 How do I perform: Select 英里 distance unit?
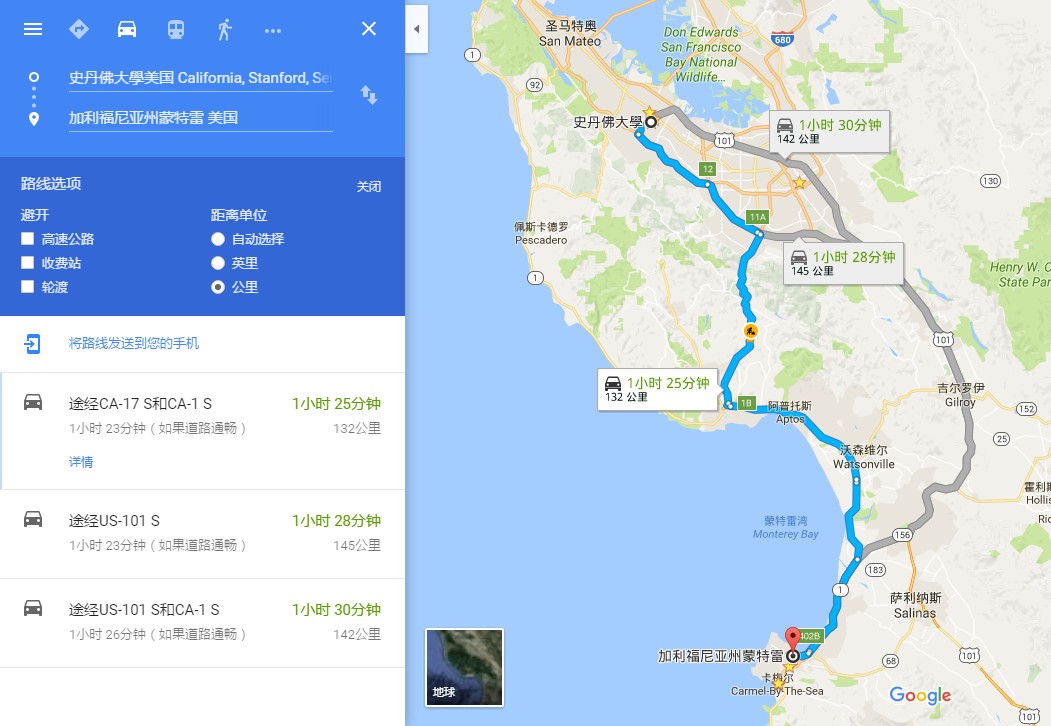pyautogui.click(x=218, y=263)
